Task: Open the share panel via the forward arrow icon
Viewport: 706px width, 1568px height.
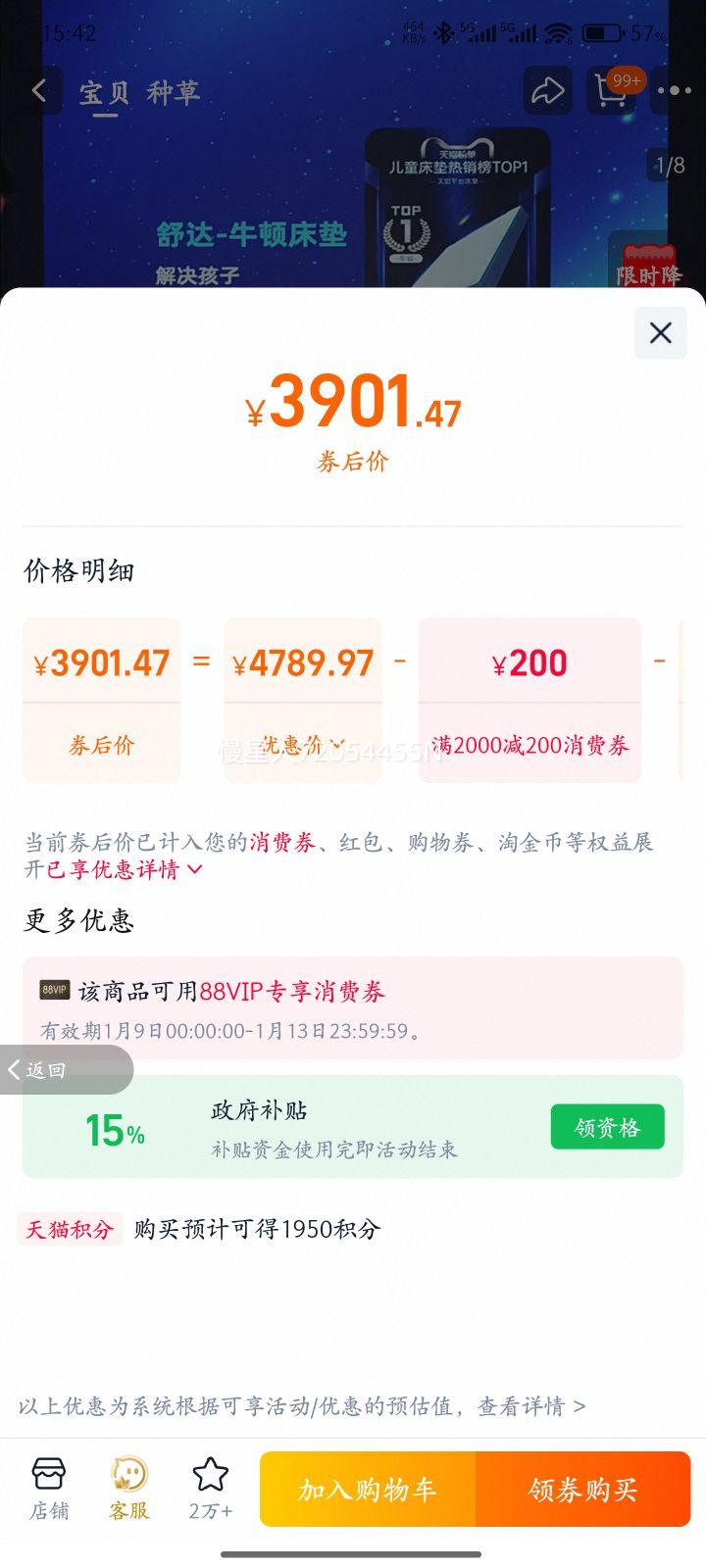Action: 546,90
